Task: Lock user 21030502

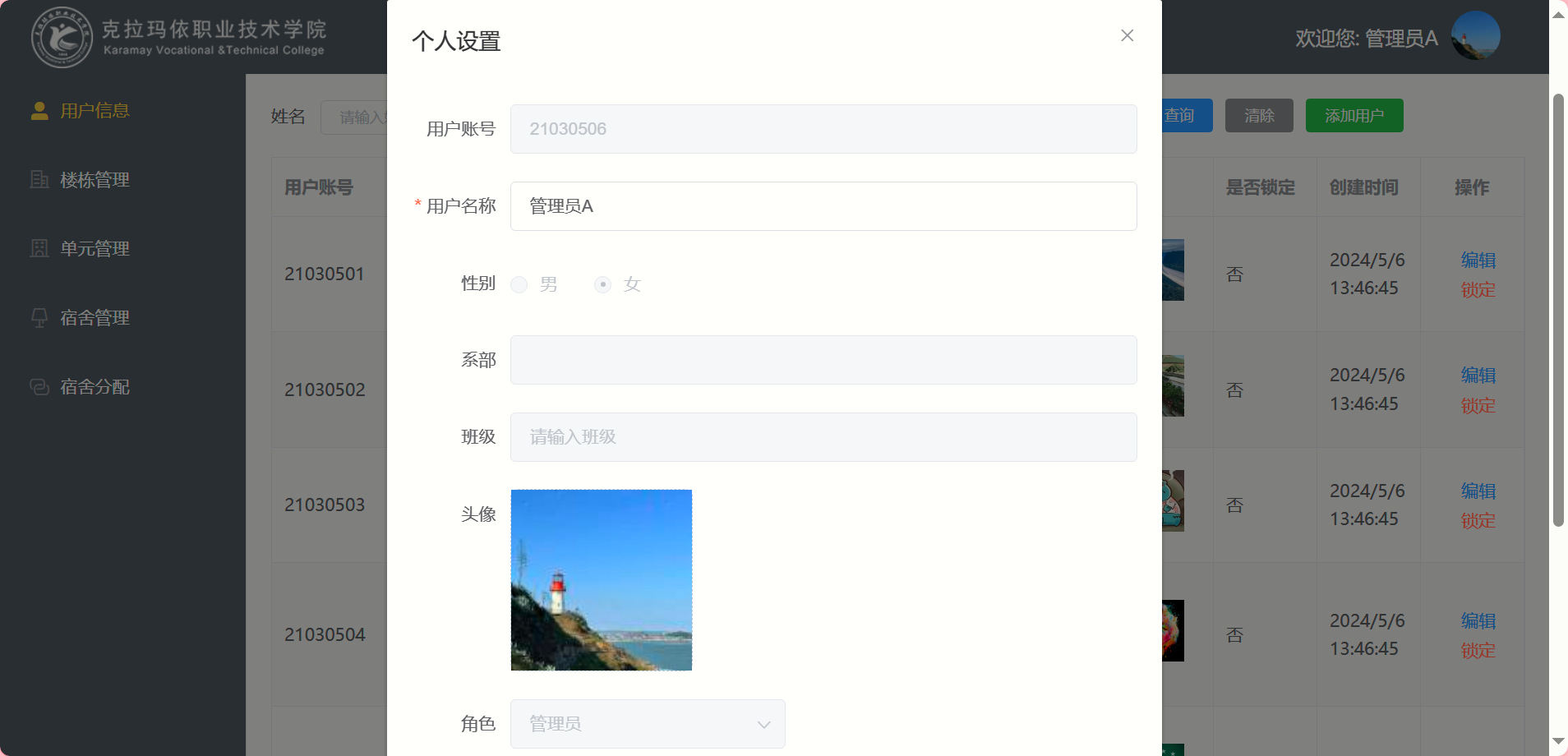Action: click(x=1478, y=406)
